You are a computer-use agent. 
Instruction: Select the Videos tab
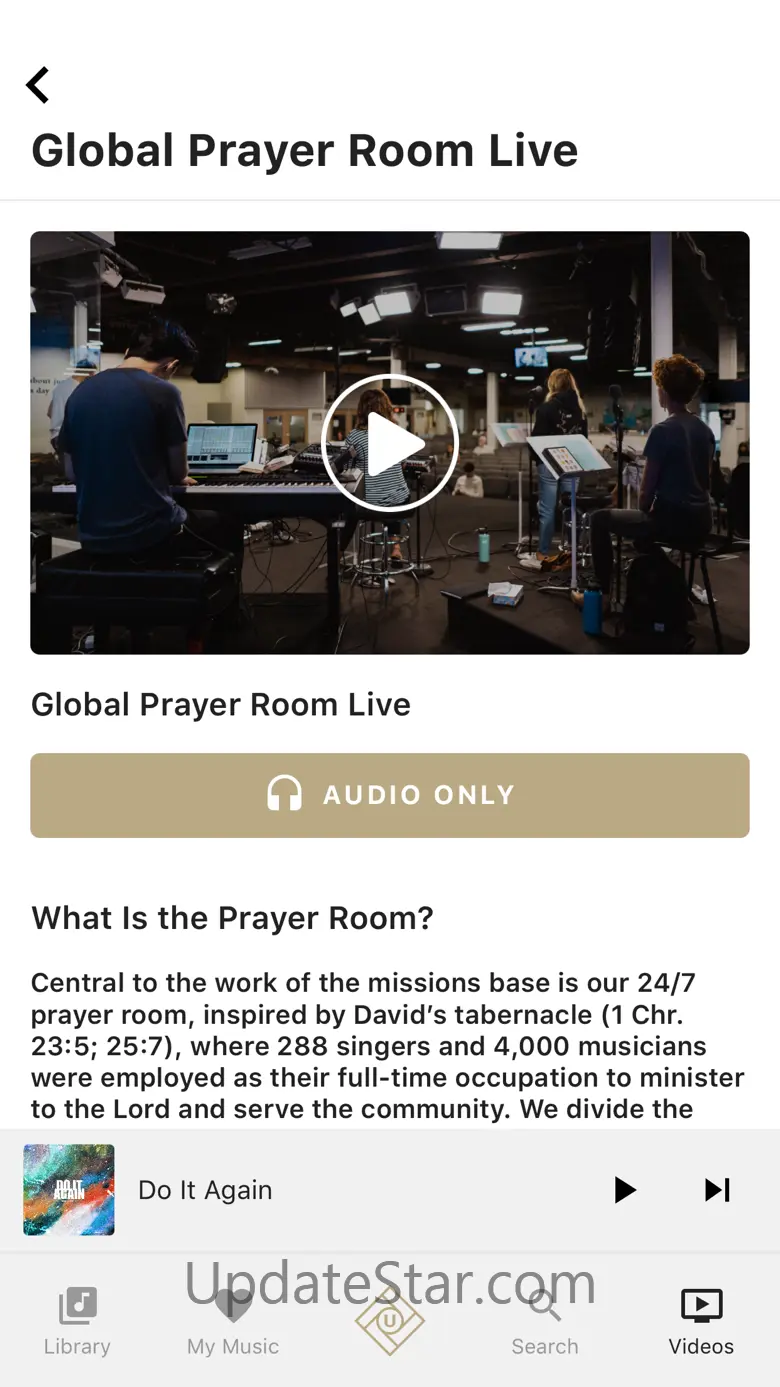[x=701, y=1321]
